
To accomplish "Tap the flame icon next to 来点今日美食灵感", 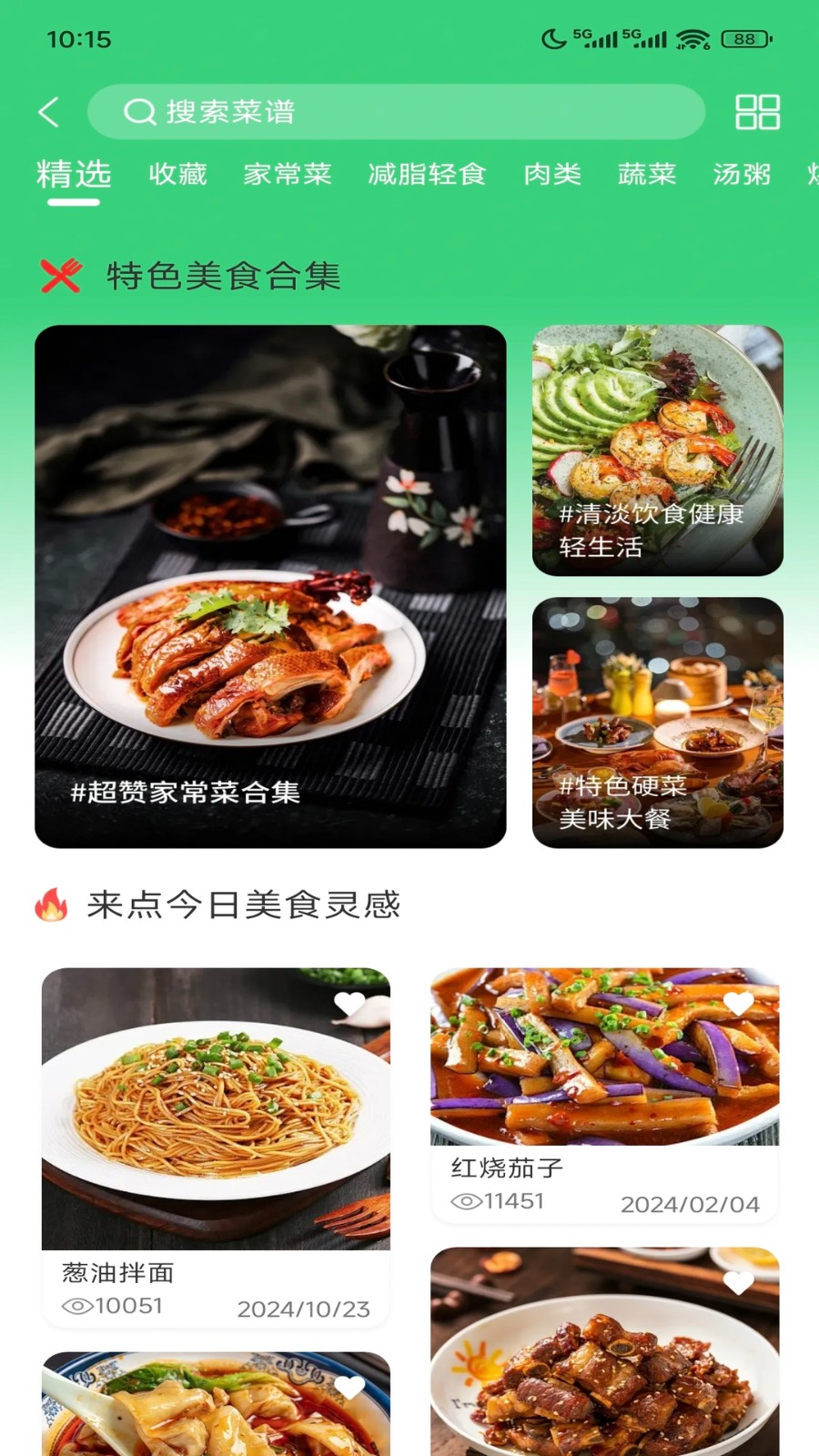I will 50,905.
